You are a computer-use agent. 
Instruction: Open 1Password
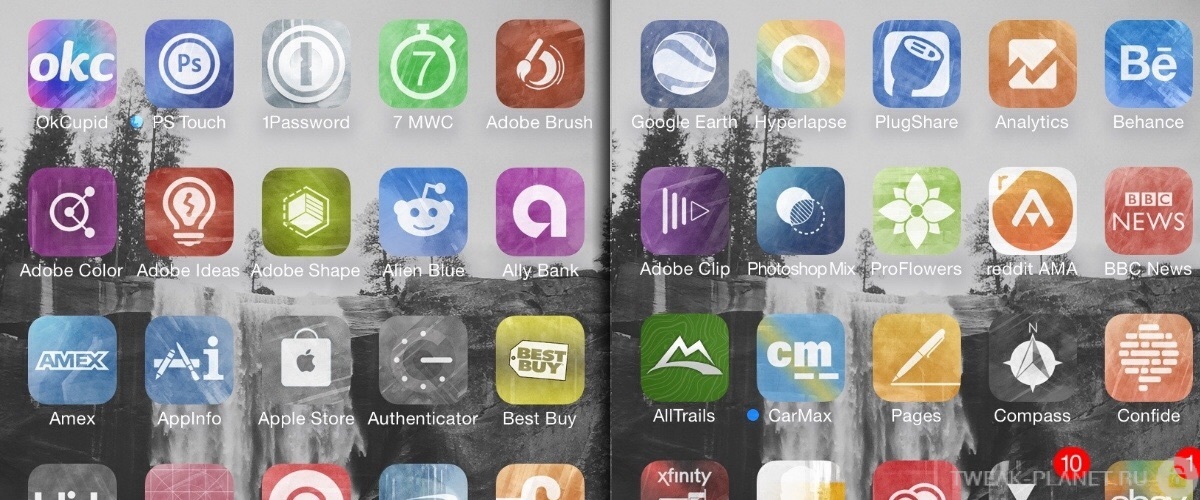306,64
